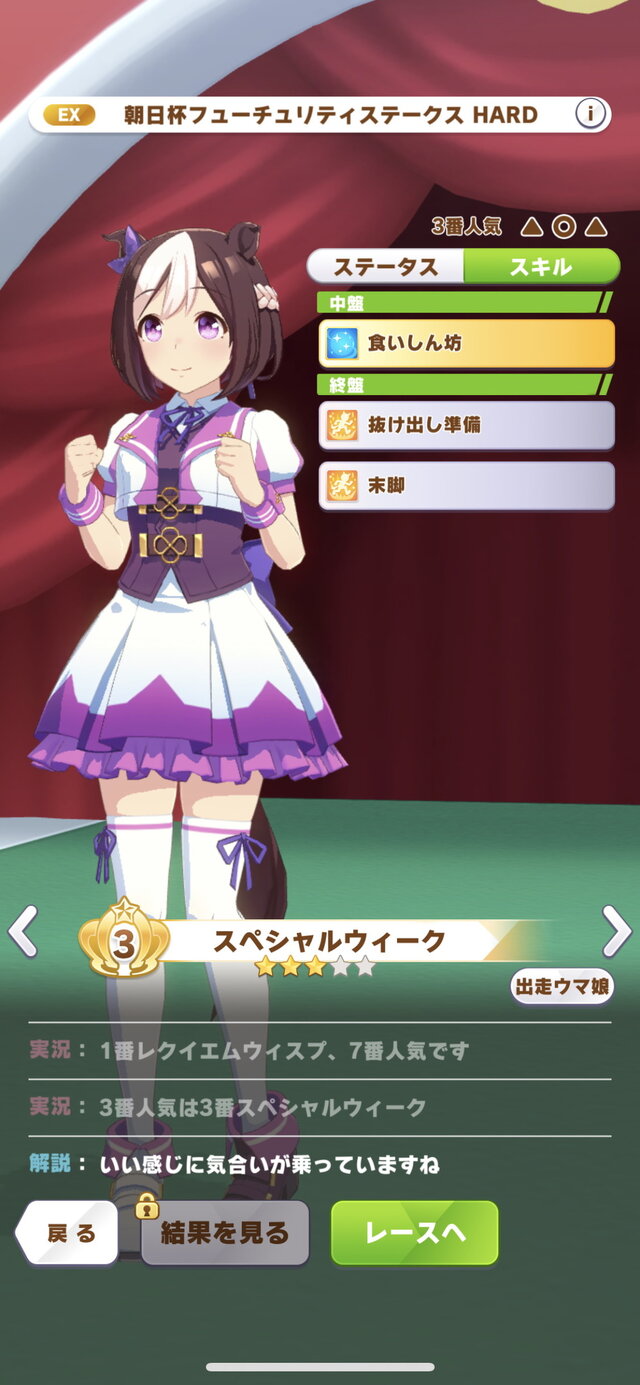Tap the 末脚 skill row
This screenshot has height=1385, width=640.
[x=466, y=486]
